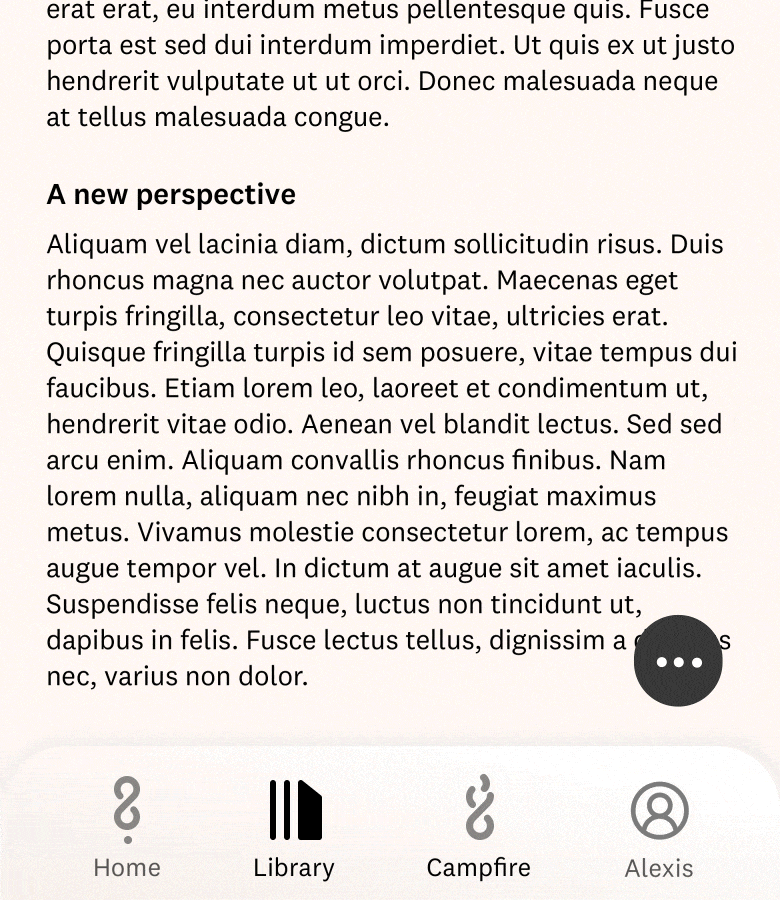Viewport: 780px width, 900px height.
Task: Open the Alexis profile tab
Action: point(659,828)
